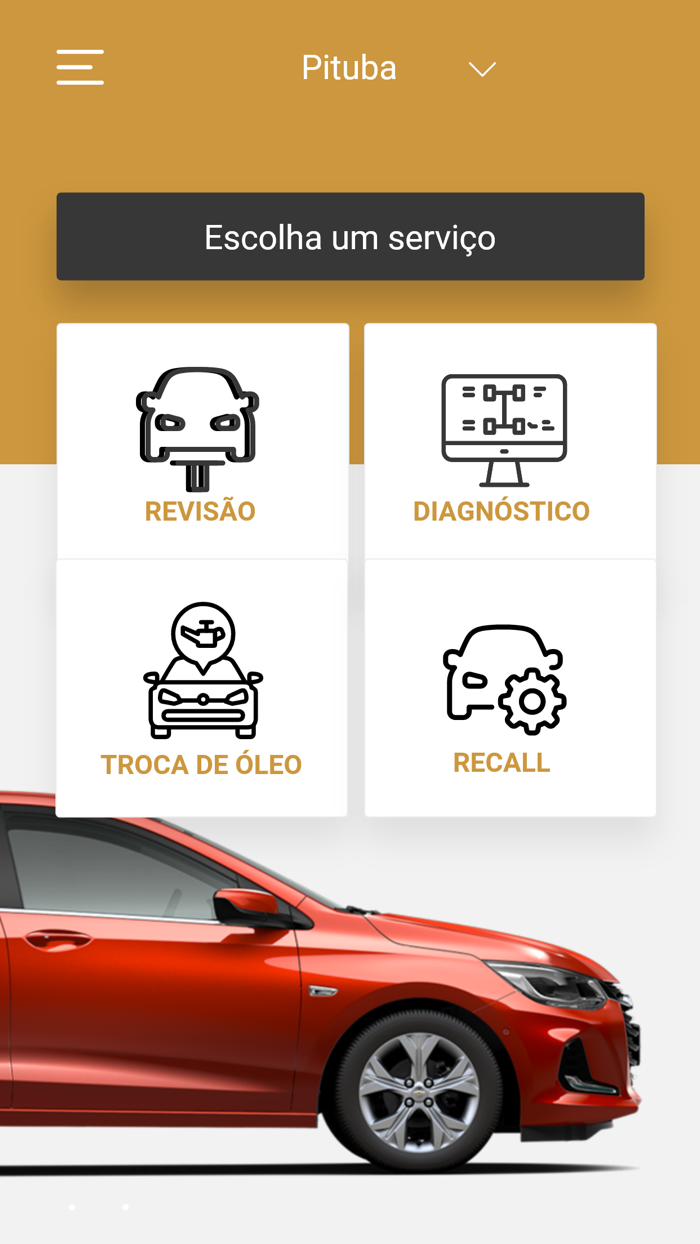Open the Recall service card
The image size is (700, 1244).
click(x=510, y=688)
